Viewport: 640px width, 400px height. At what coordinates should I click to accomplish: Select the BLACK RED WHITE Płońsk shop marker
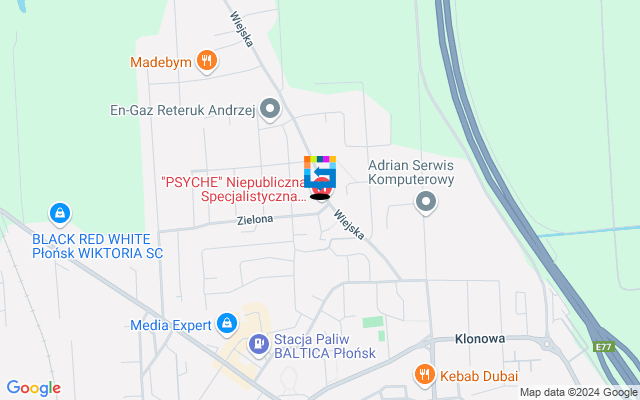(x=60, y=213)
